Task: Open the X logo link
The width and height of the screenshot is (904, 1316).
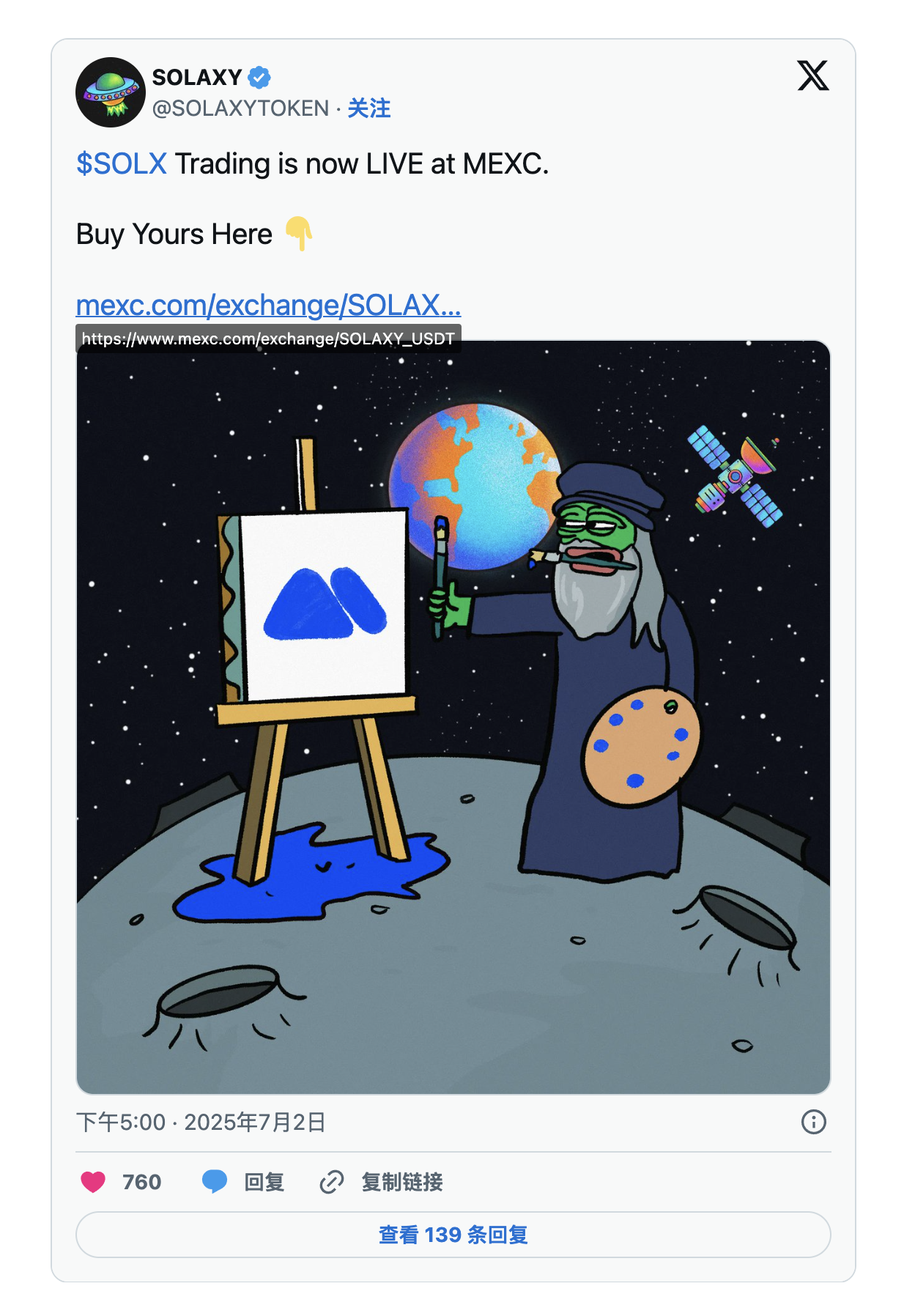Action: click(812, 76)
